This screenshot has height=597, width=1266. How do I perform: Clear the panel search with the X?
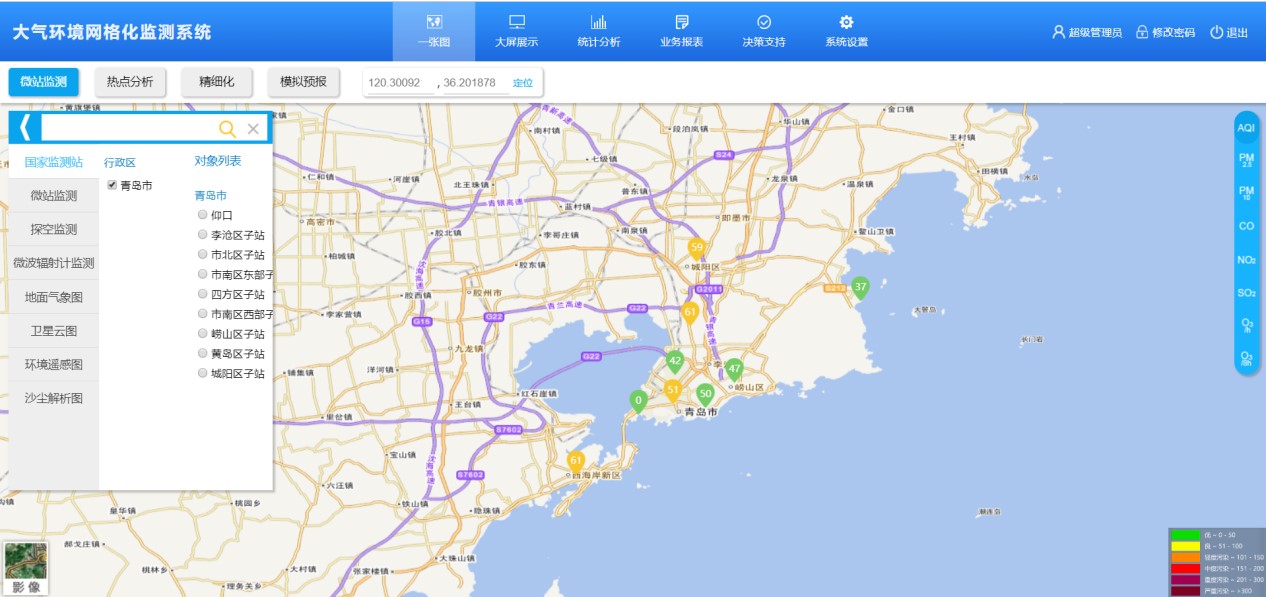(253, 128)
